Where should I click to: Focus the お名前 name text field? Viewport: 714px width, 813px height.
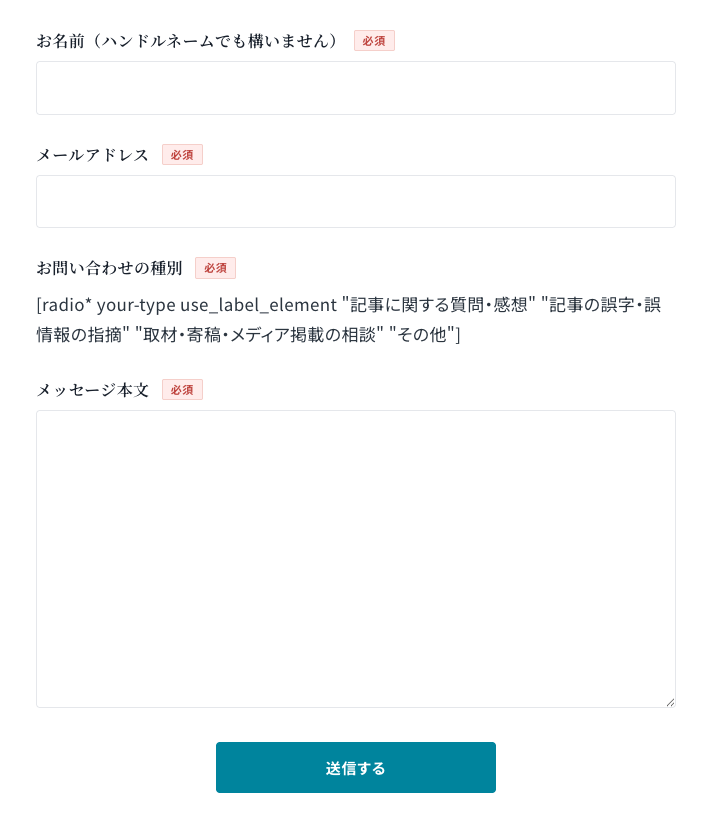point(355,88)
